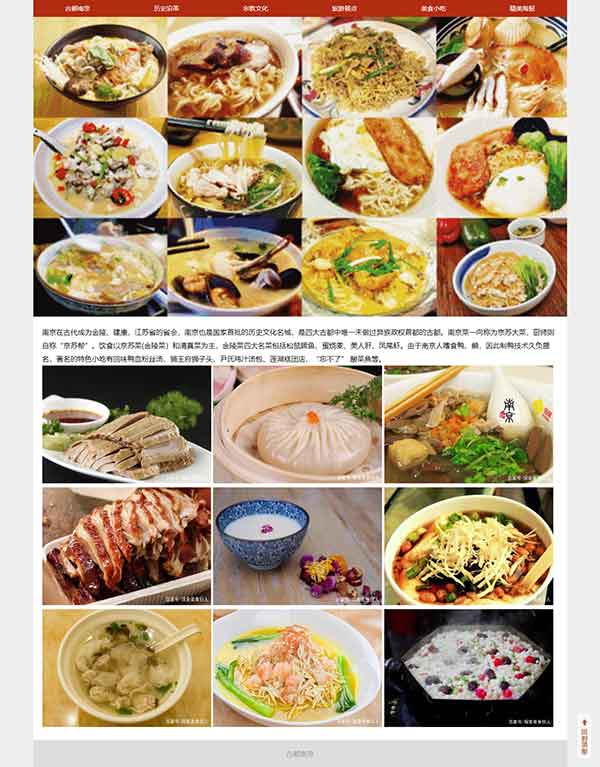600x767 pixels.
Task: Open the 古都南京 navigation tab
Action: (x=78, y=7)
